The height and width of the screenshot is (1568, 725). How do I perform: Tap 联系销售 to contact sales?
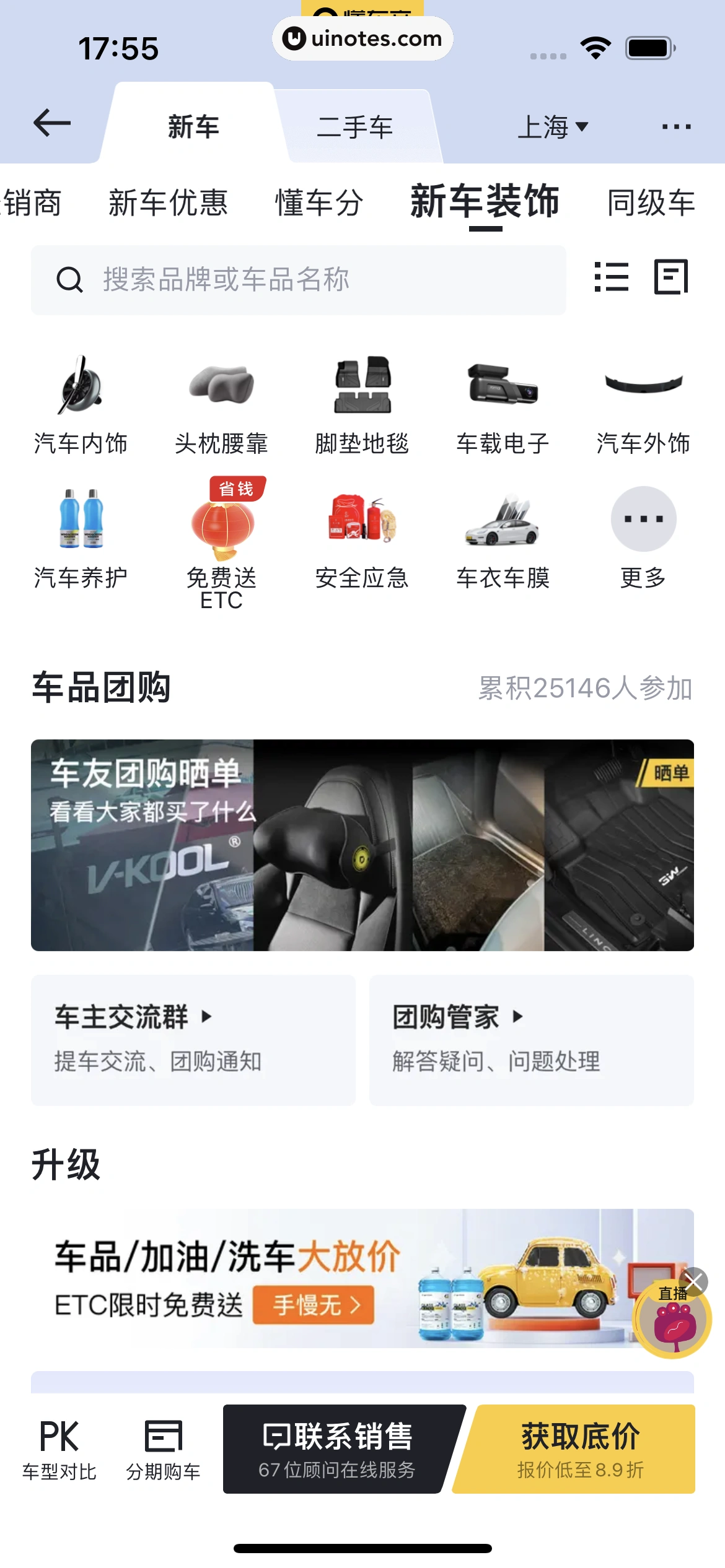(x=338, y=1448)
